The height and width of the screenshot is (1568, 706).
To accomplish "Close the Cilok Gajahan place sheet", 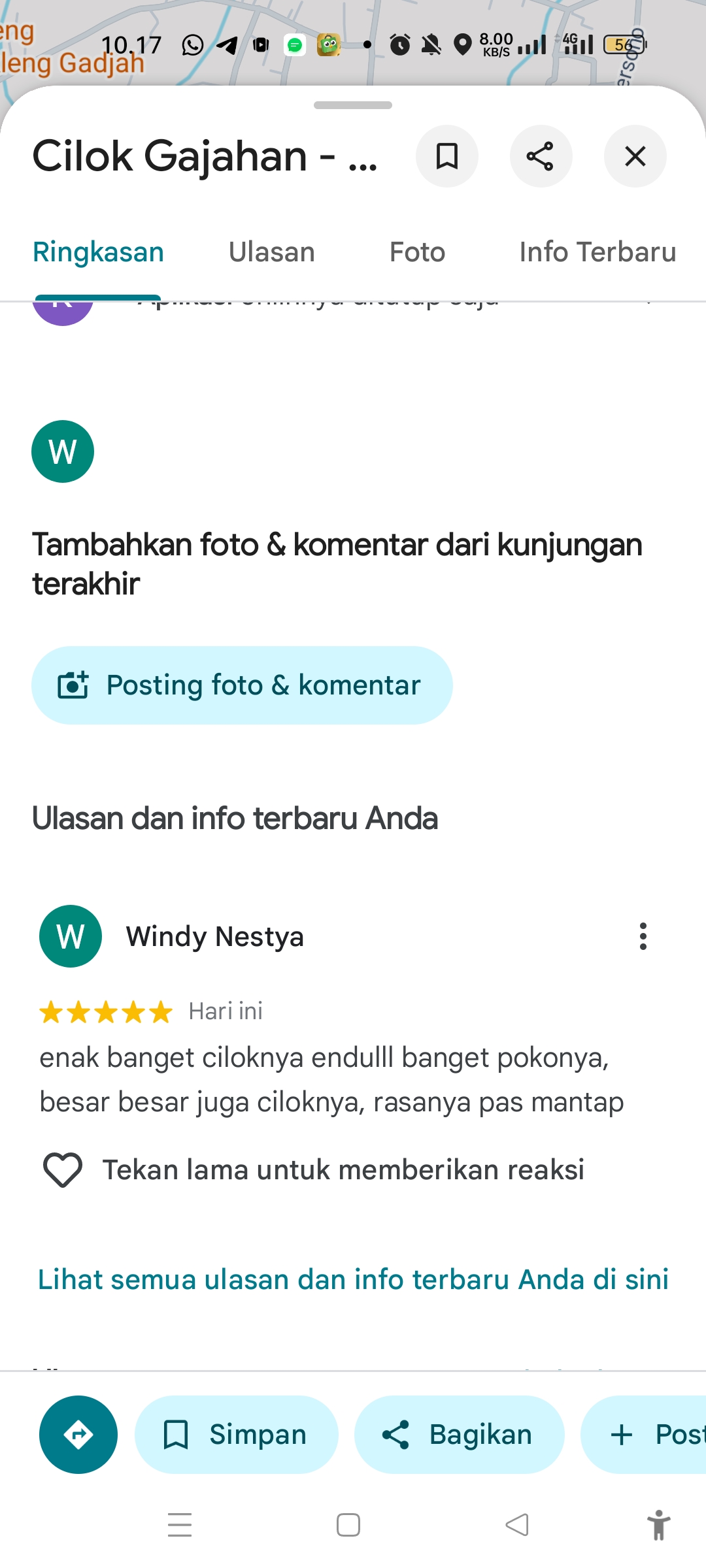I will coord(635,156).
